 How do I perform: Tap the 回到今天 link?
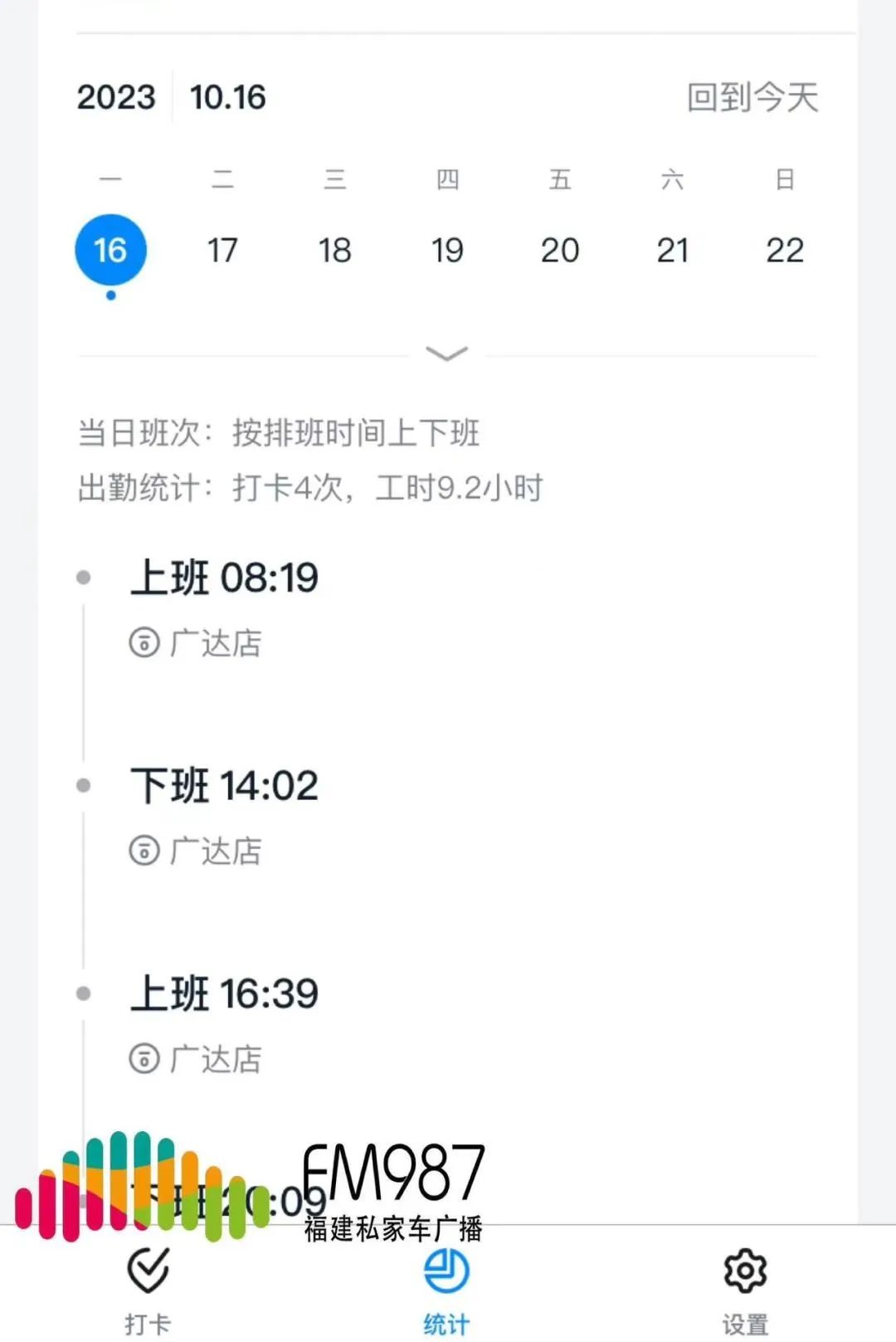(752, 98)
